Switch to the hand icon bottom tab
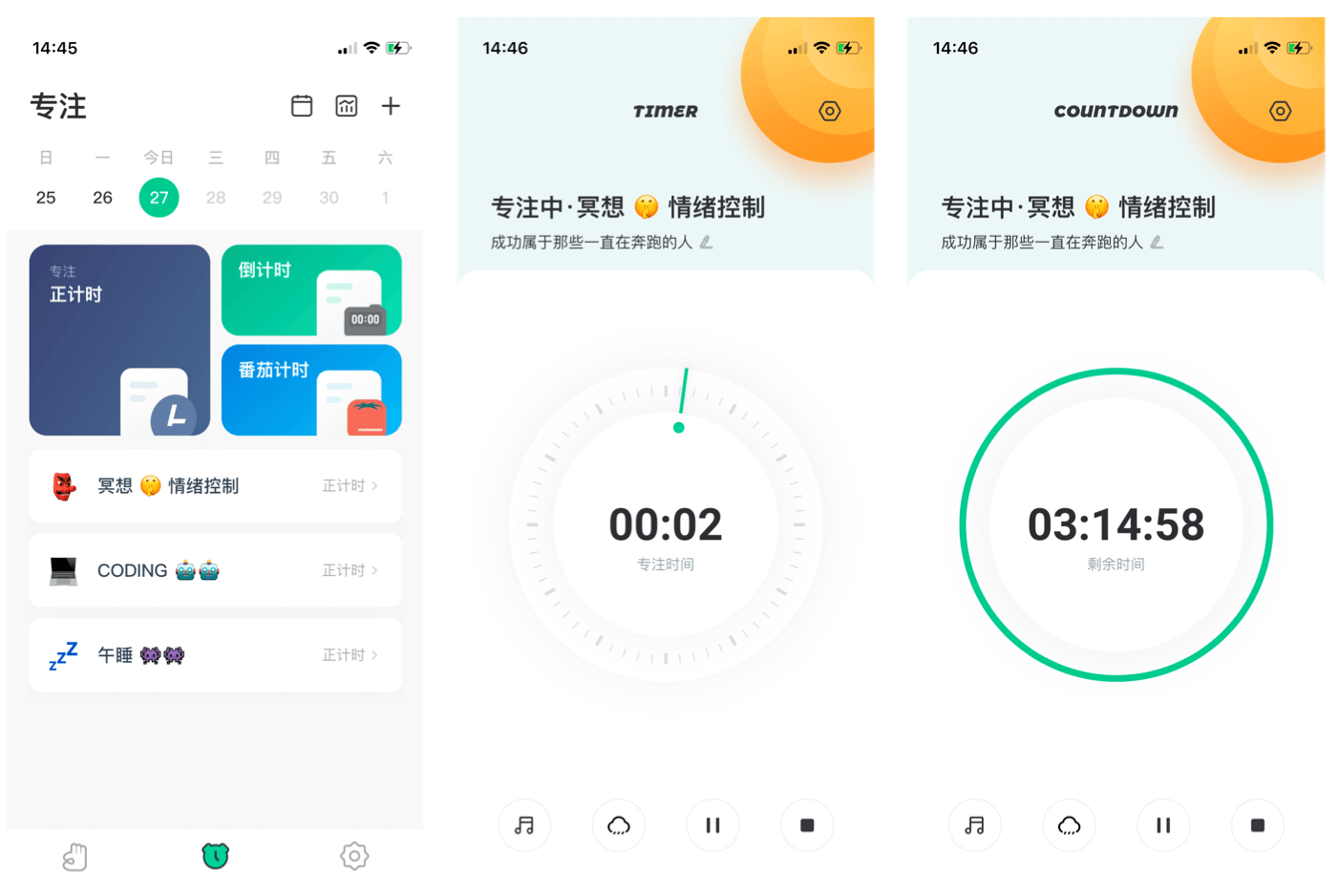This screenshot has width=1339, height=896. [75, 857]
